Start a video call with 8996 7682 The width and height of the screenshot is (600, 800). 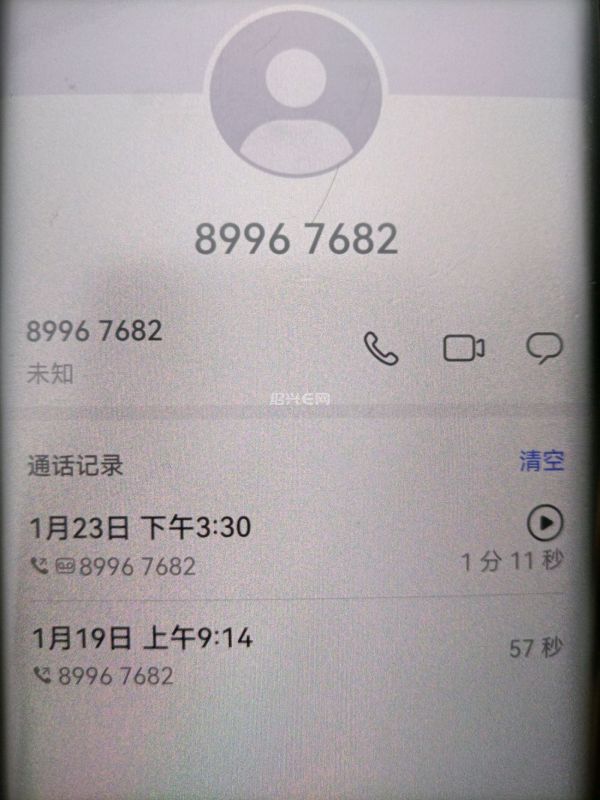[463, 348]
